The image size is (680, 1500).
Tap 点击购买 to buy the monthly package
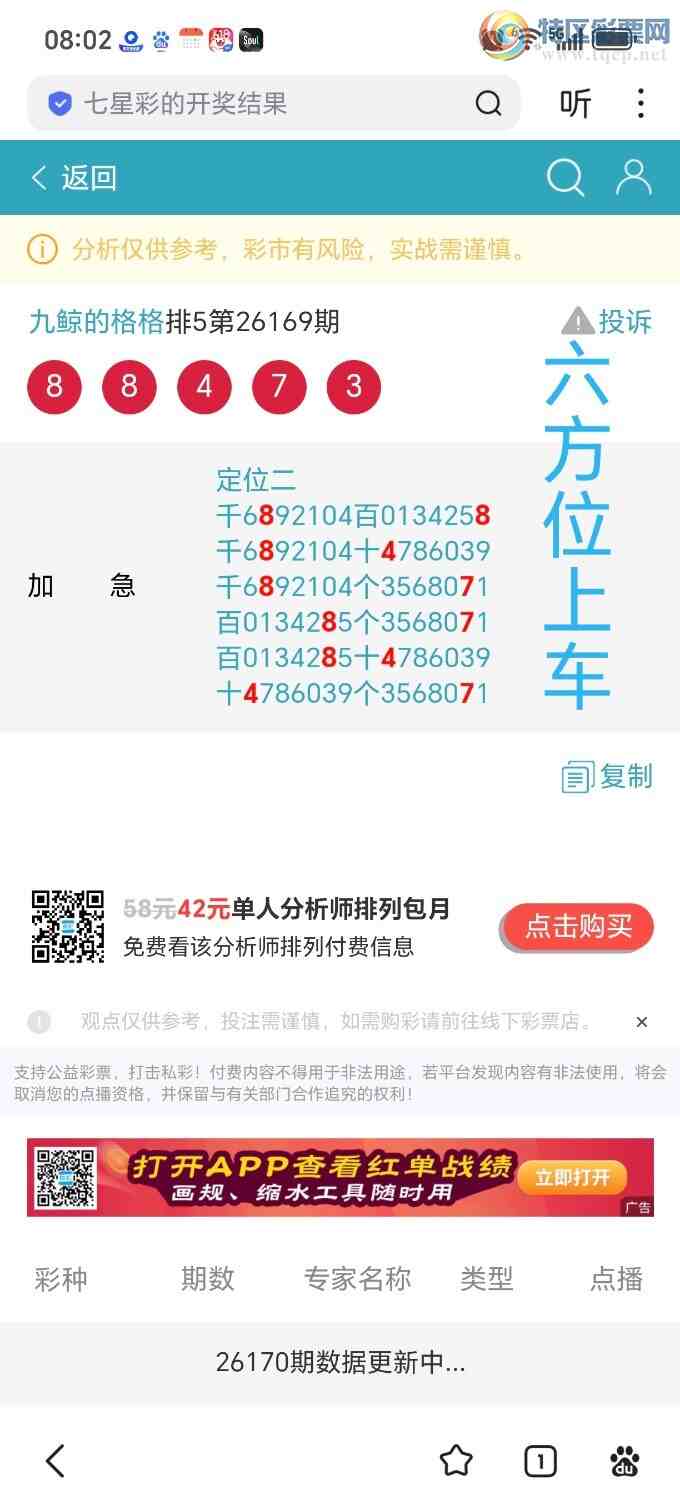[578, 927]
